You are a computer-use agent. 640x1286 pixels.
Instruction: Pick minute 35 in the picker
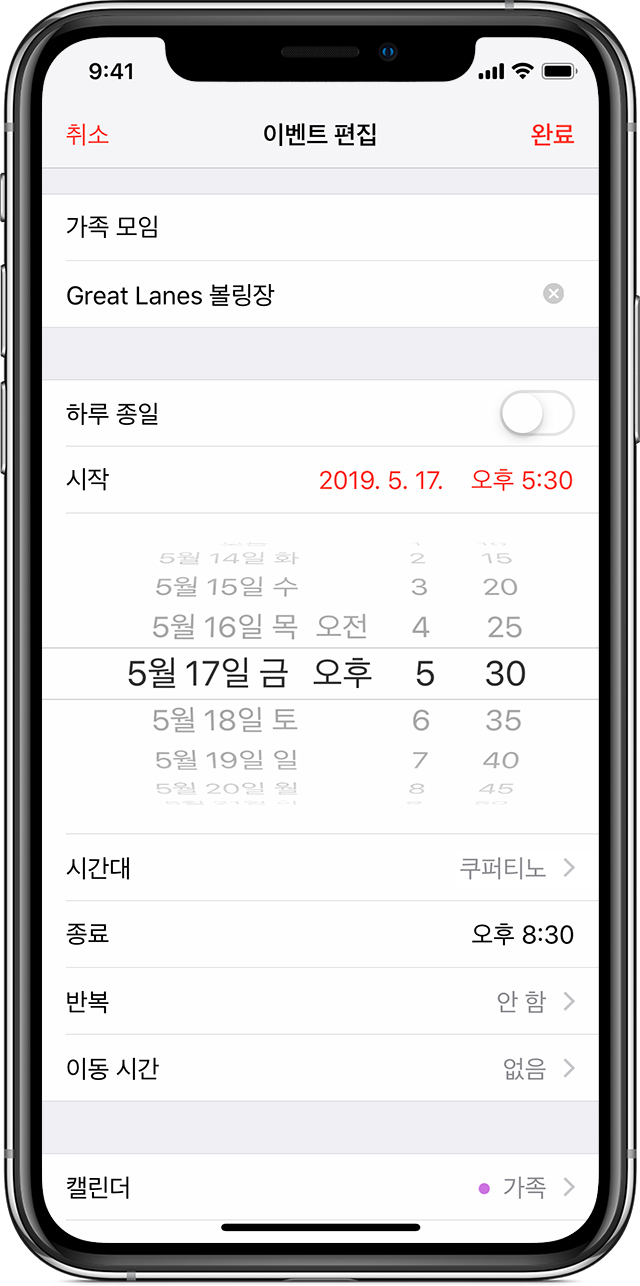click(x=504, y=719)
